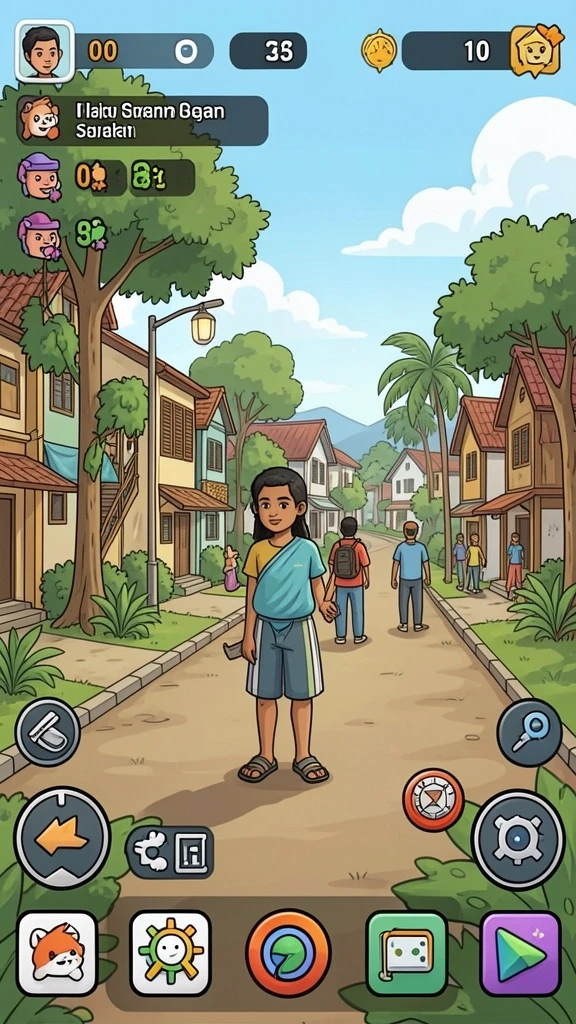This screenshot has width=576, height=1024.
Task: Open the magnifier search button
Action: [x=529, y=732]
